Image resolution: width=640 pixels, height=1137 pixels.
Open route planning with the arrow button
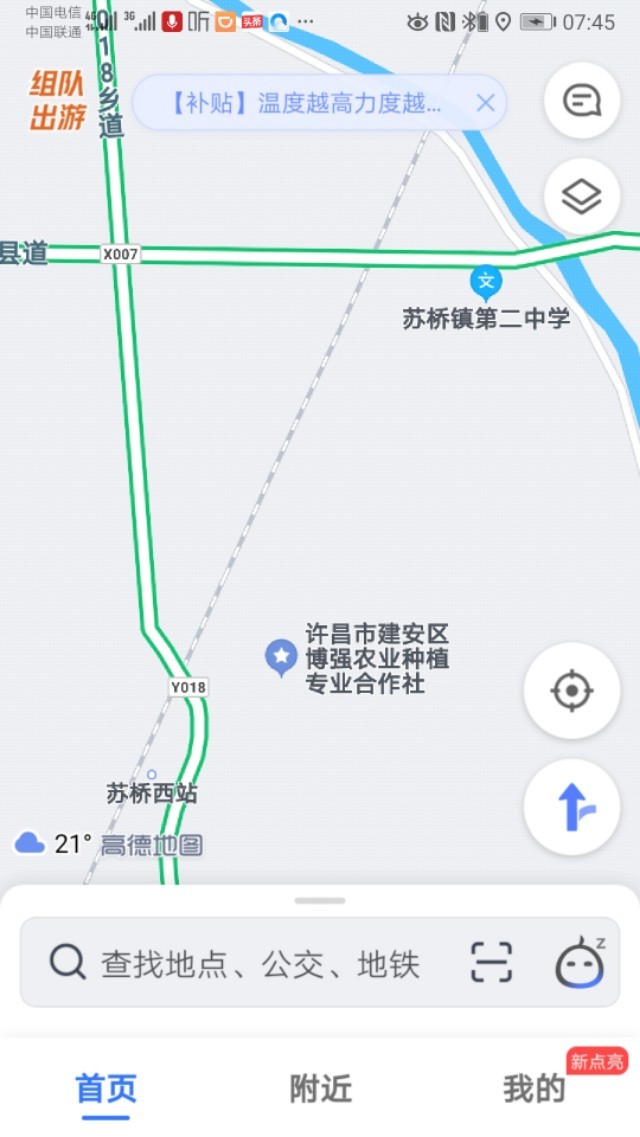click(x=572, y=807)
